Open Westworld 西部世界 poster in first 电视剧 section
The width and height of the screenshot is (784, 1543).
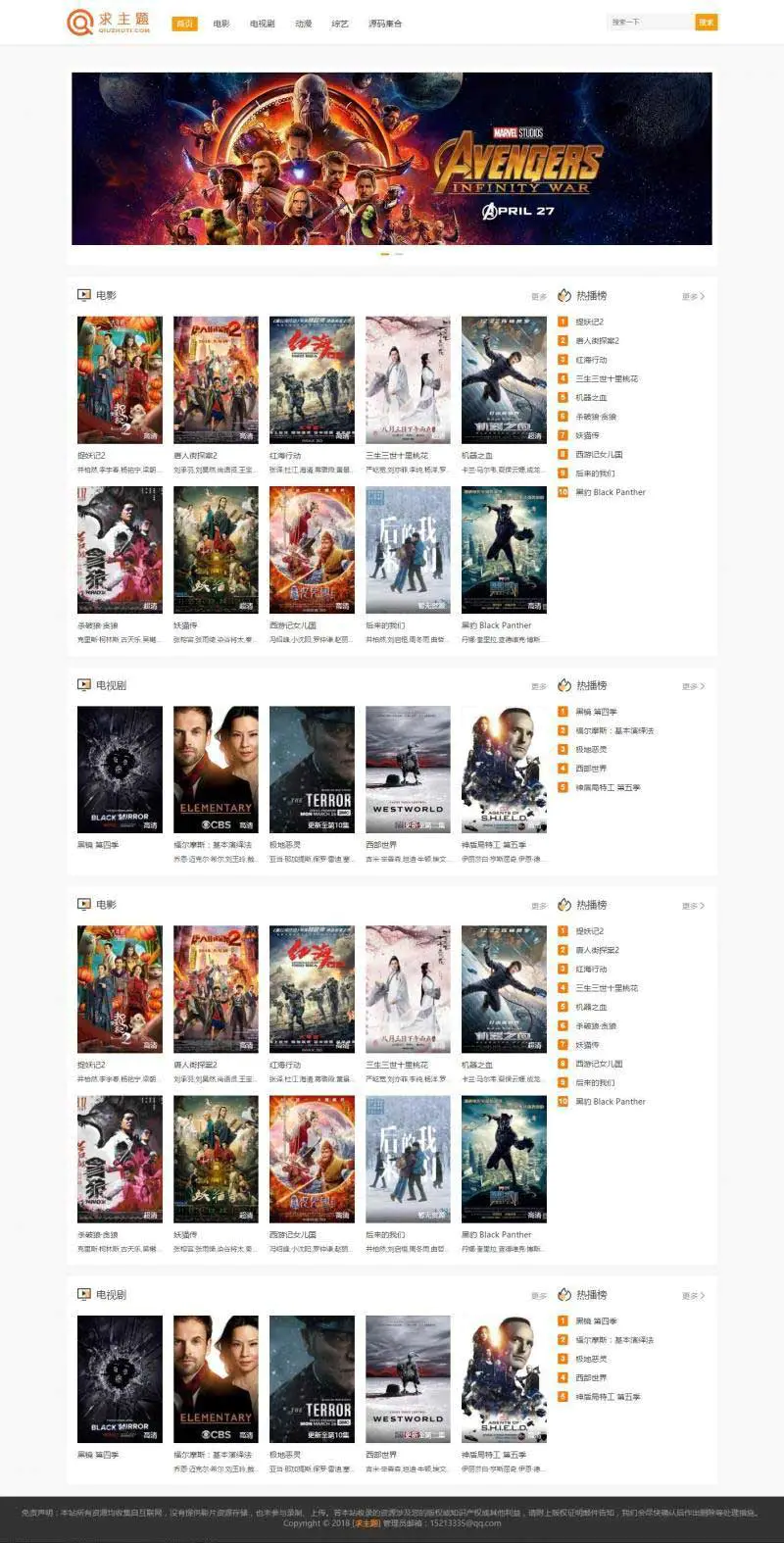click(408, 770)
